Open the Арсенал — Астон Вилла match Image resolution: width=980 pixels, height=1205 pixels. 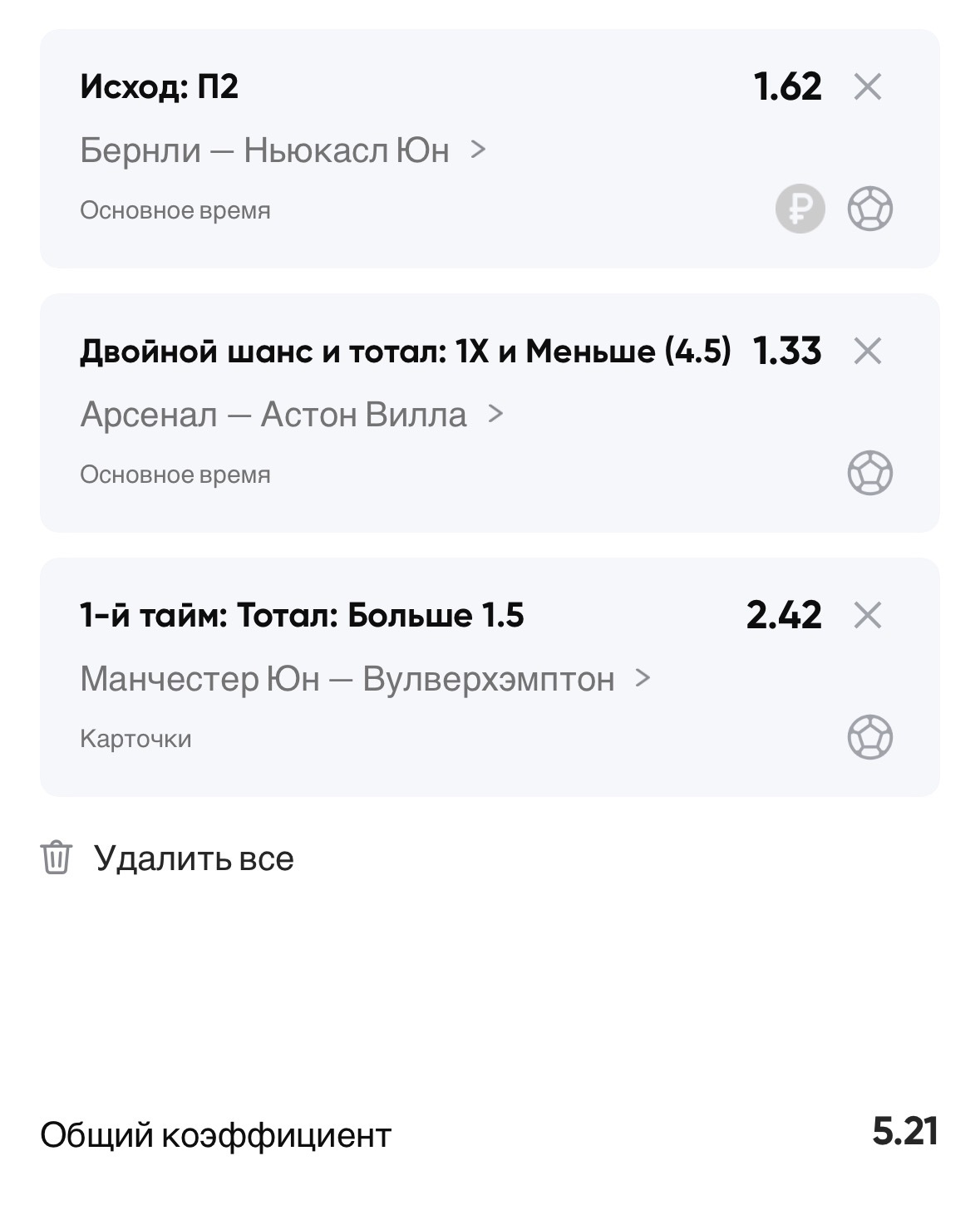point(291,415)
